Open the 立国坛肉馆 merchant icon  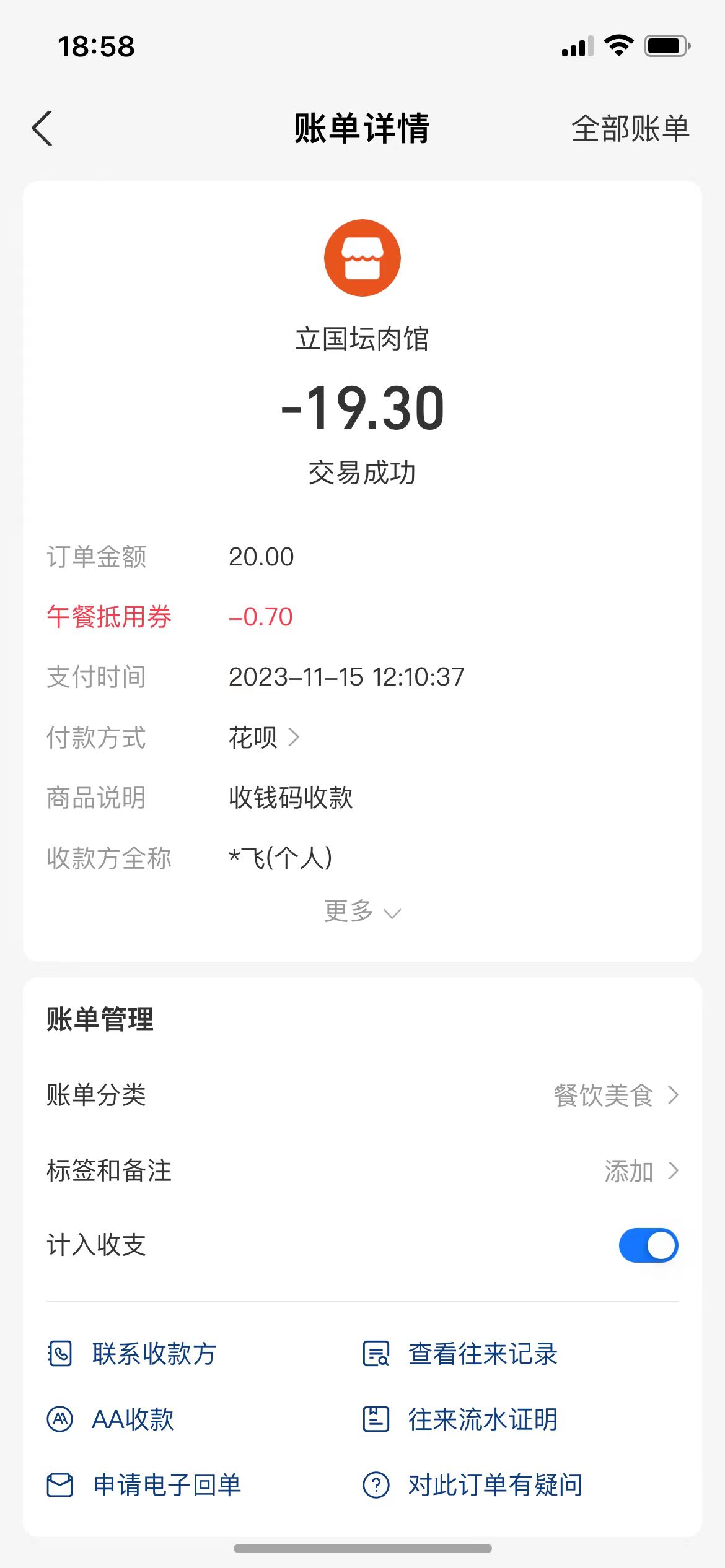point(362,258)
